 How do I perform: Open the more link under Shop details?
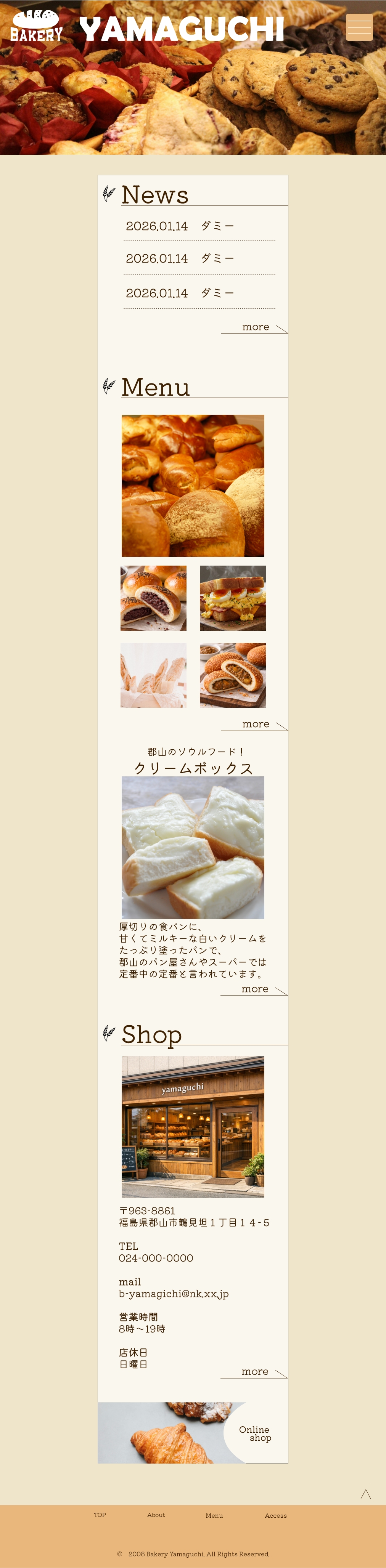[254, 1371]
